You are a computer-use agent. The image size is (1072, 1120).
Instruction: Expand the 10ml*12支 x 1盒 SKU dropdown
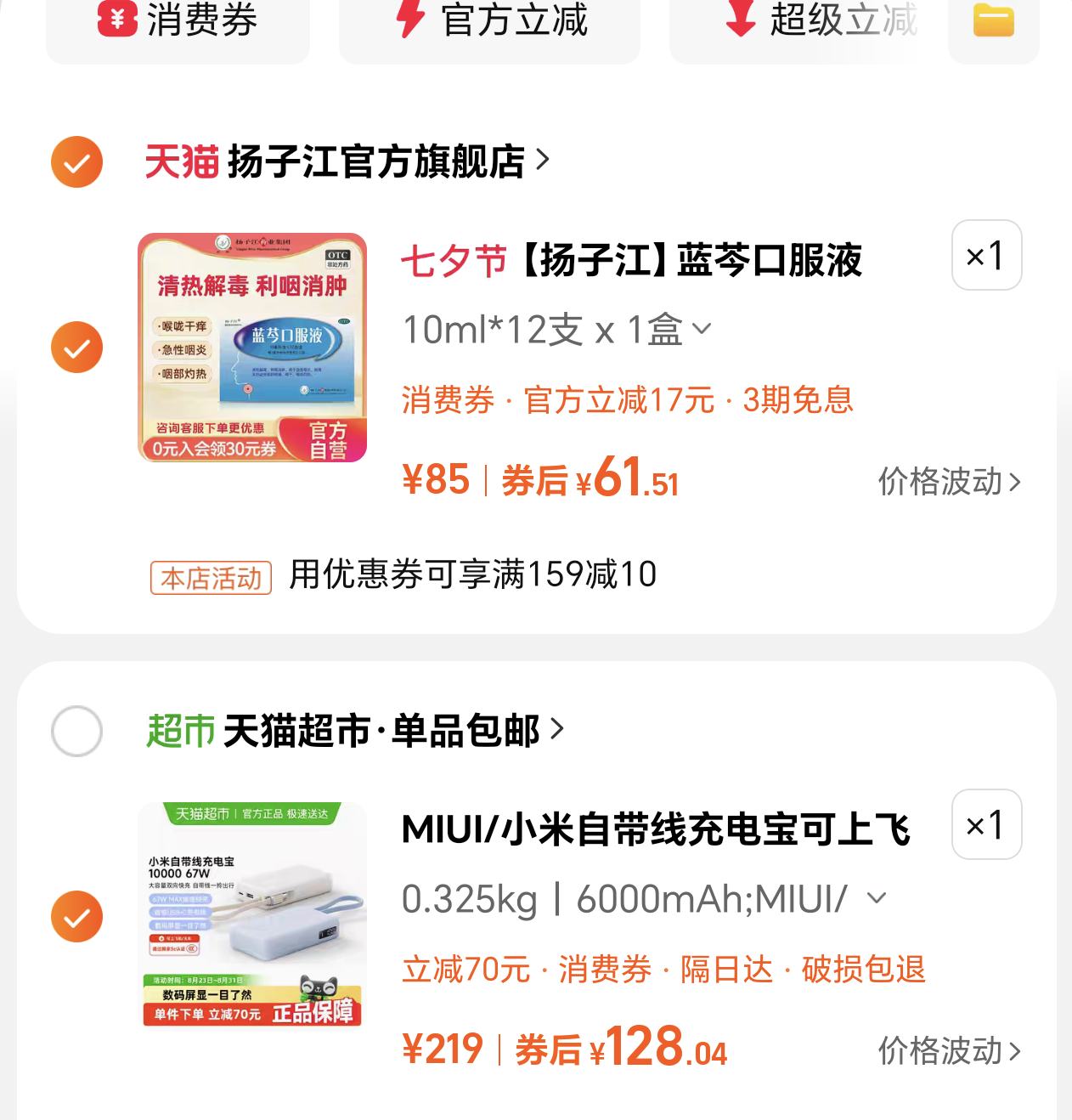[702, 330]
